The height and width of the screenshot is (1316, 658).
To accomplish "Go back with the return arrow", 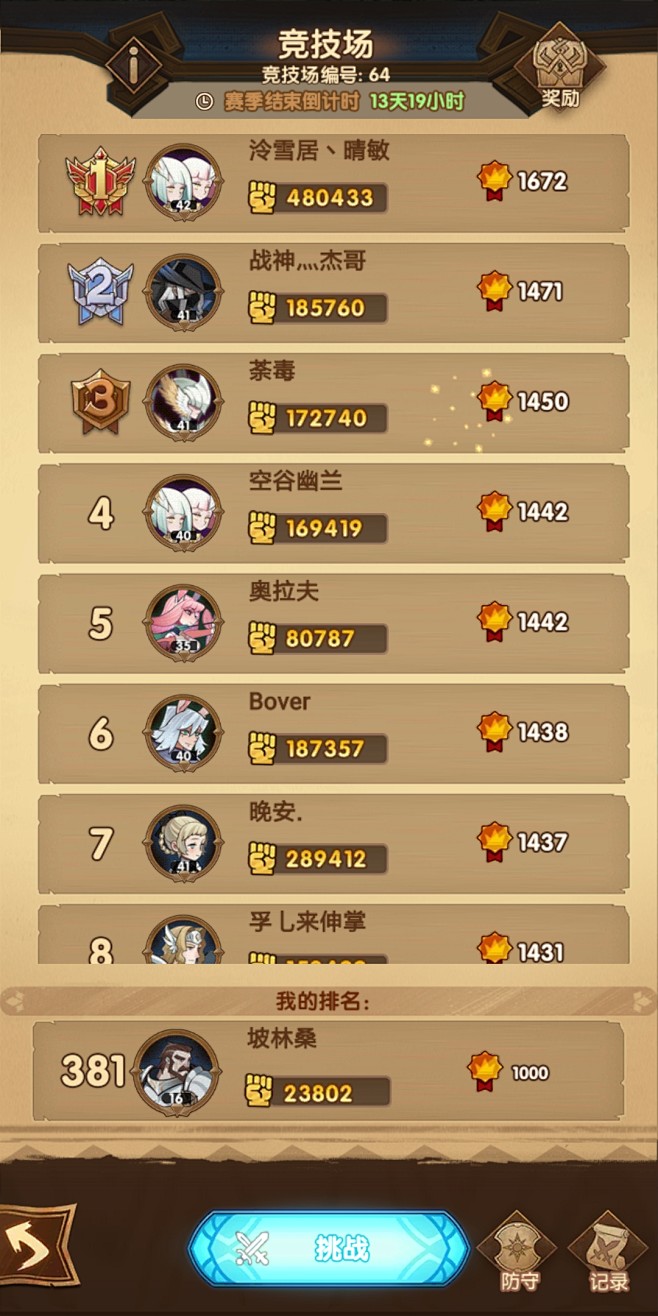I will (36, 1245).
